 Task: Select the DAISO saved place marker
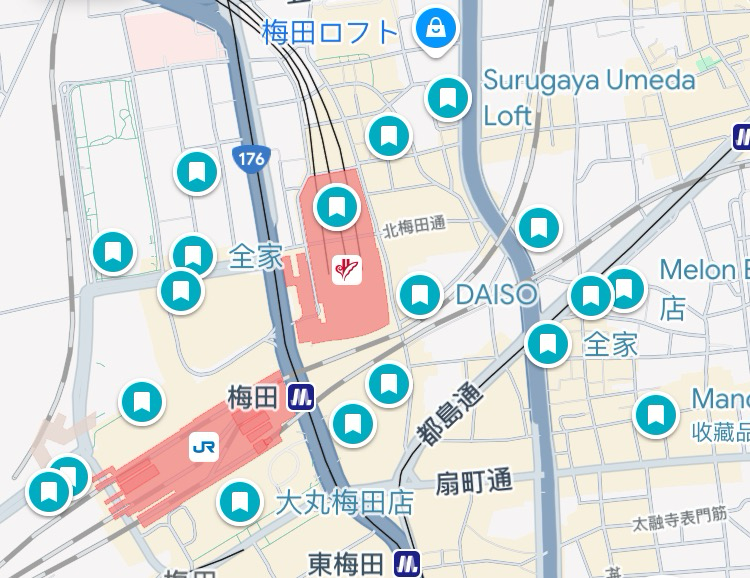click(x=420, y=295)
